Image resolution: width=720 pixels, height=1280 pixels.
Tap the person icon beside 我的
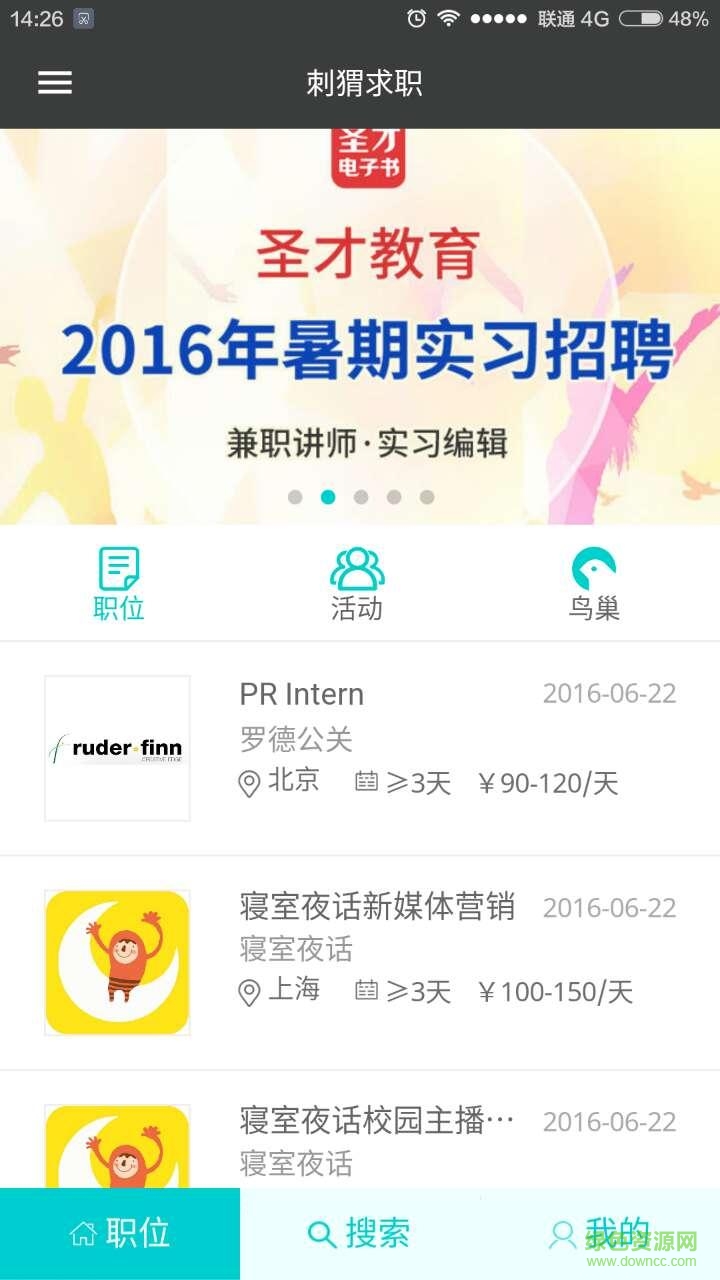click(560, 1233)
